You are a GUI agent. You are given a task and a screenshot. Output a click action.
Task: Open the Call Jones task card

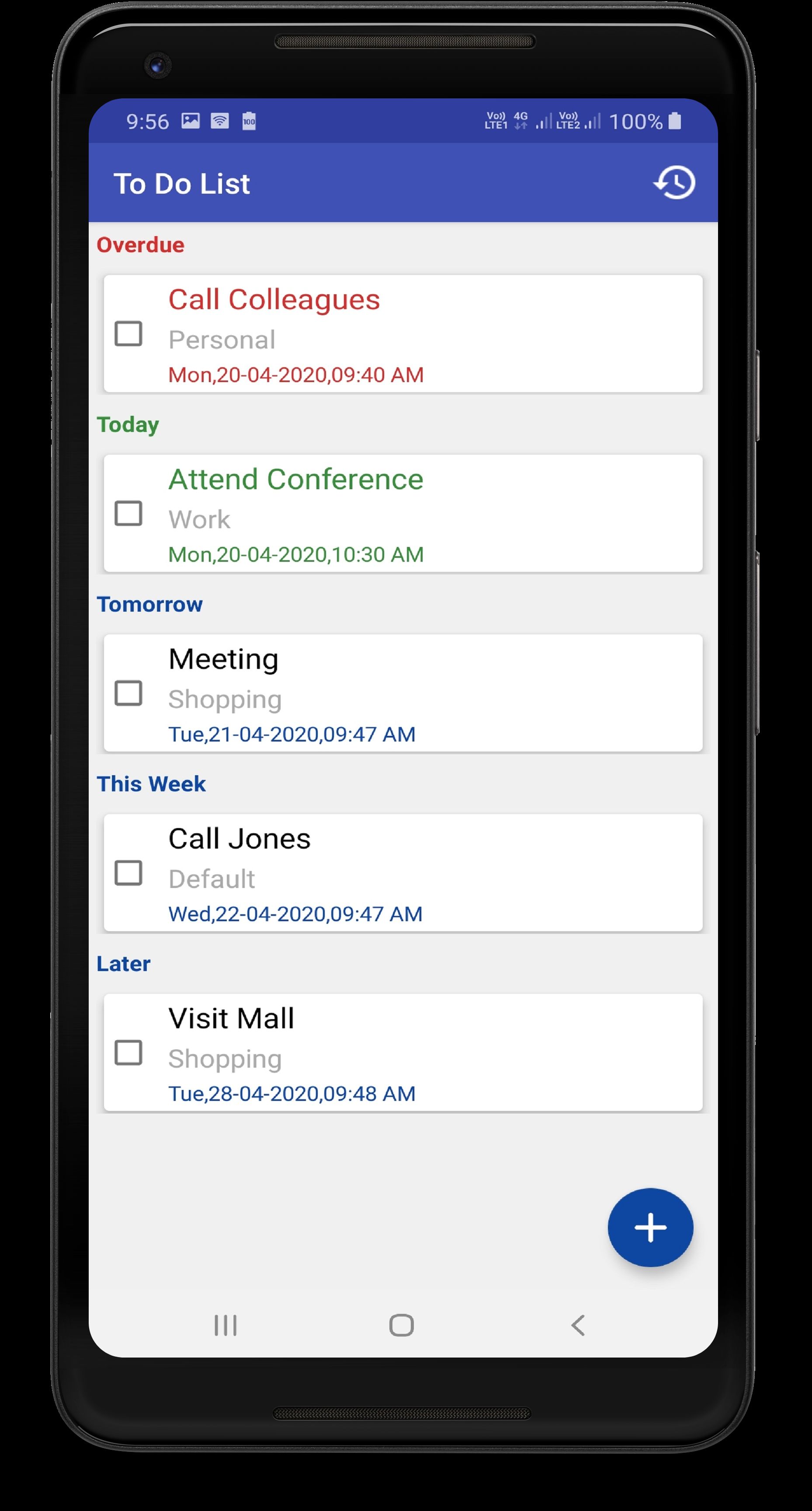point(403,873)
